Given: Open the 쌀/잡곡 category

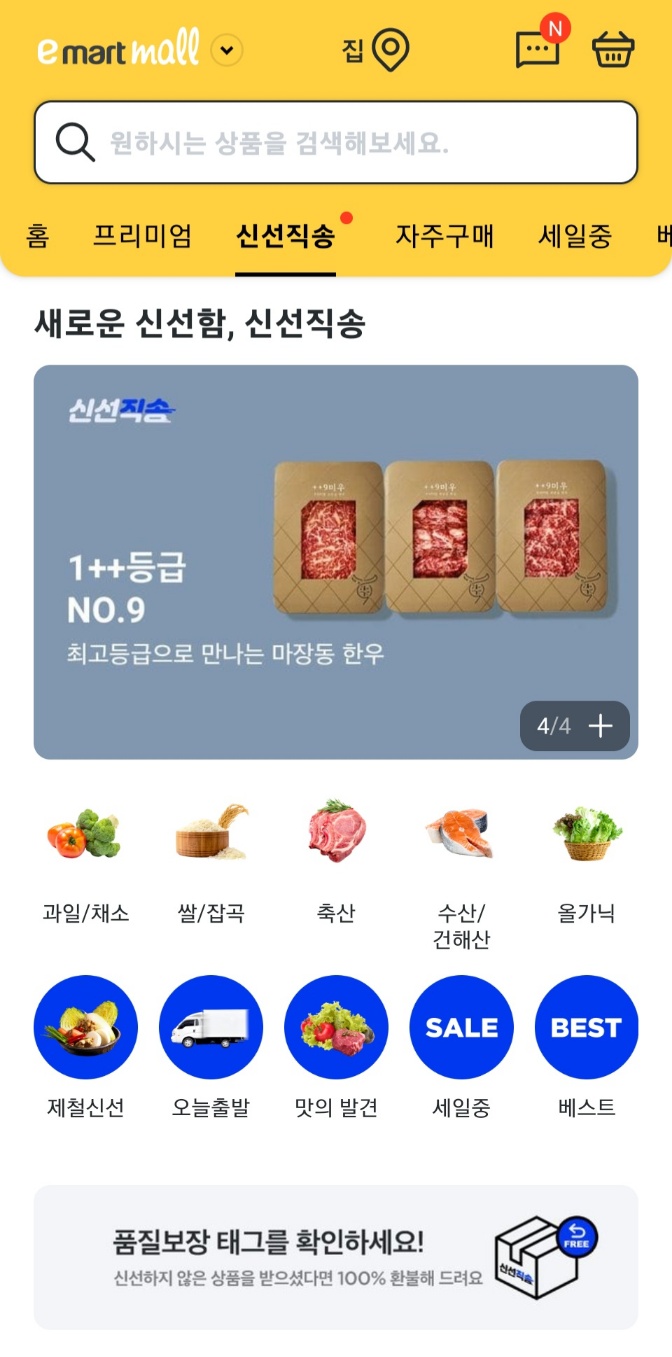Looking at the screenshot, I should tap(211, 860).
